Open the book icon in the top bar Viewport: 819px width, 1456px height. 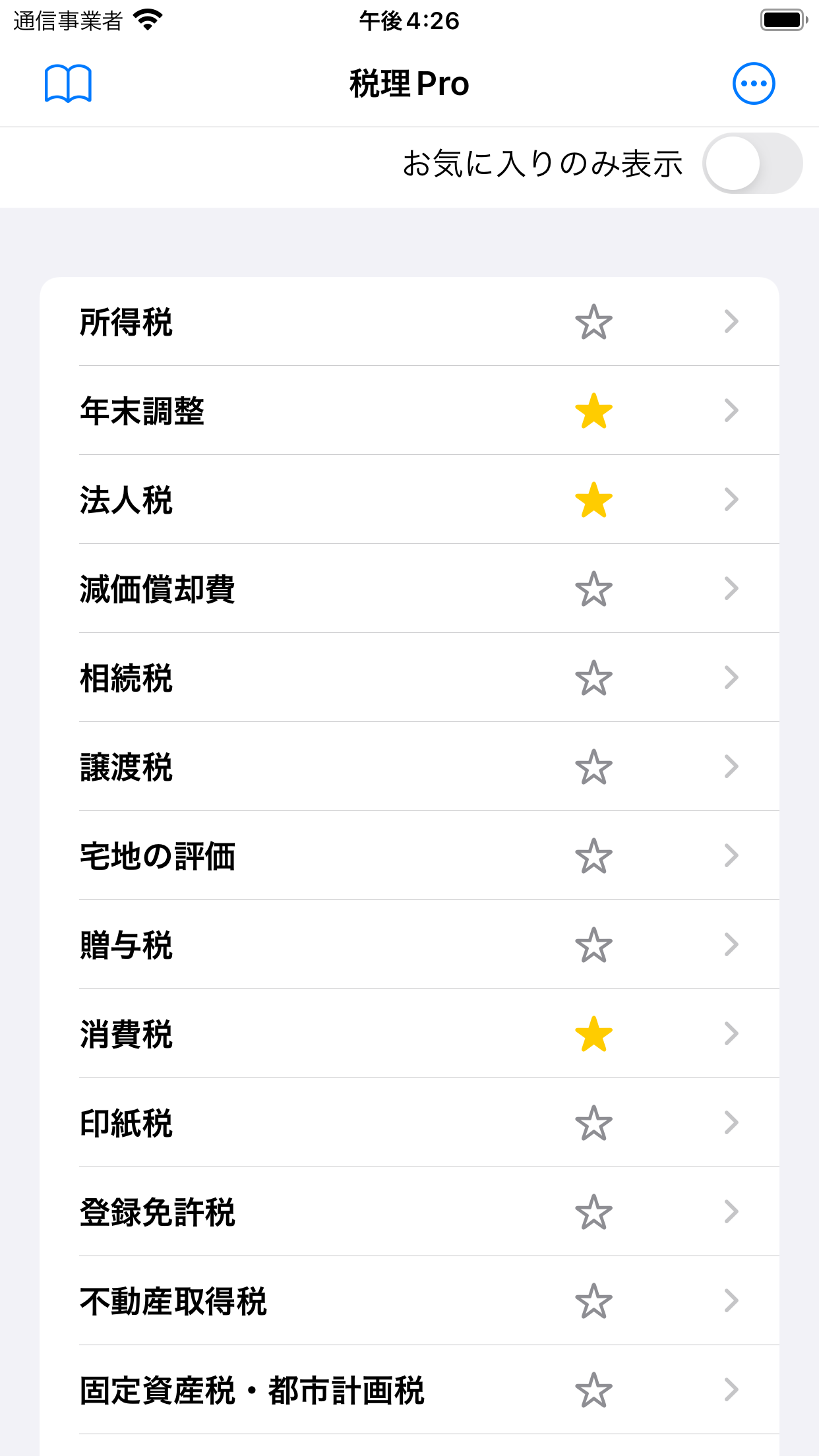coord(68,84)
